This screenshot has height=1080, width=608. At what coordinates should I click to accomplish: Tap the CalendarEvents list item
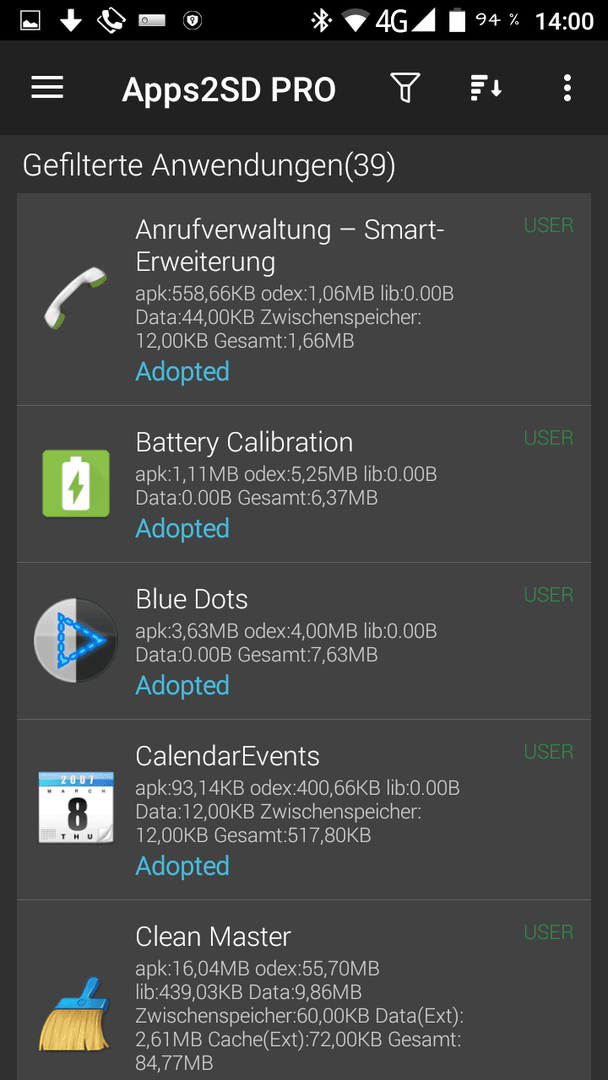304,810
